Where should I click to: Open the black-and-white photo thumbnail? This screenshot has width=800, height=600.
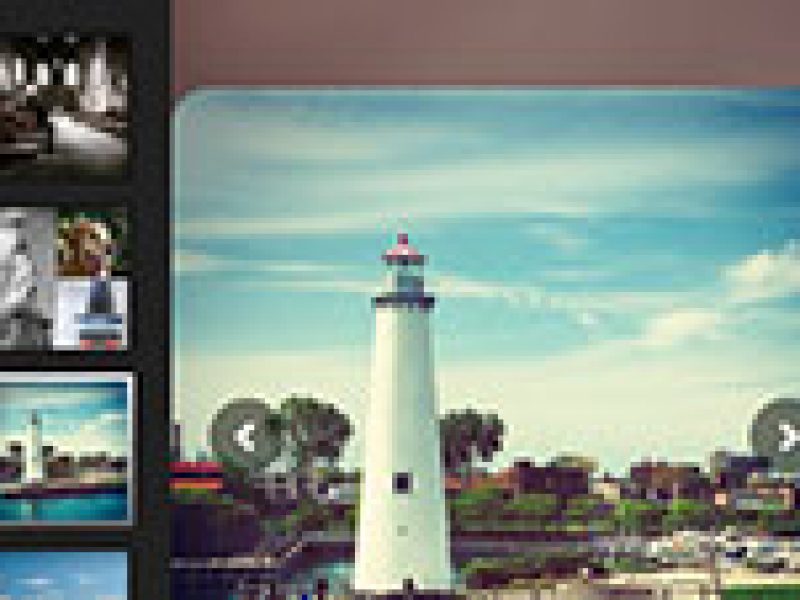click(63, 104)
